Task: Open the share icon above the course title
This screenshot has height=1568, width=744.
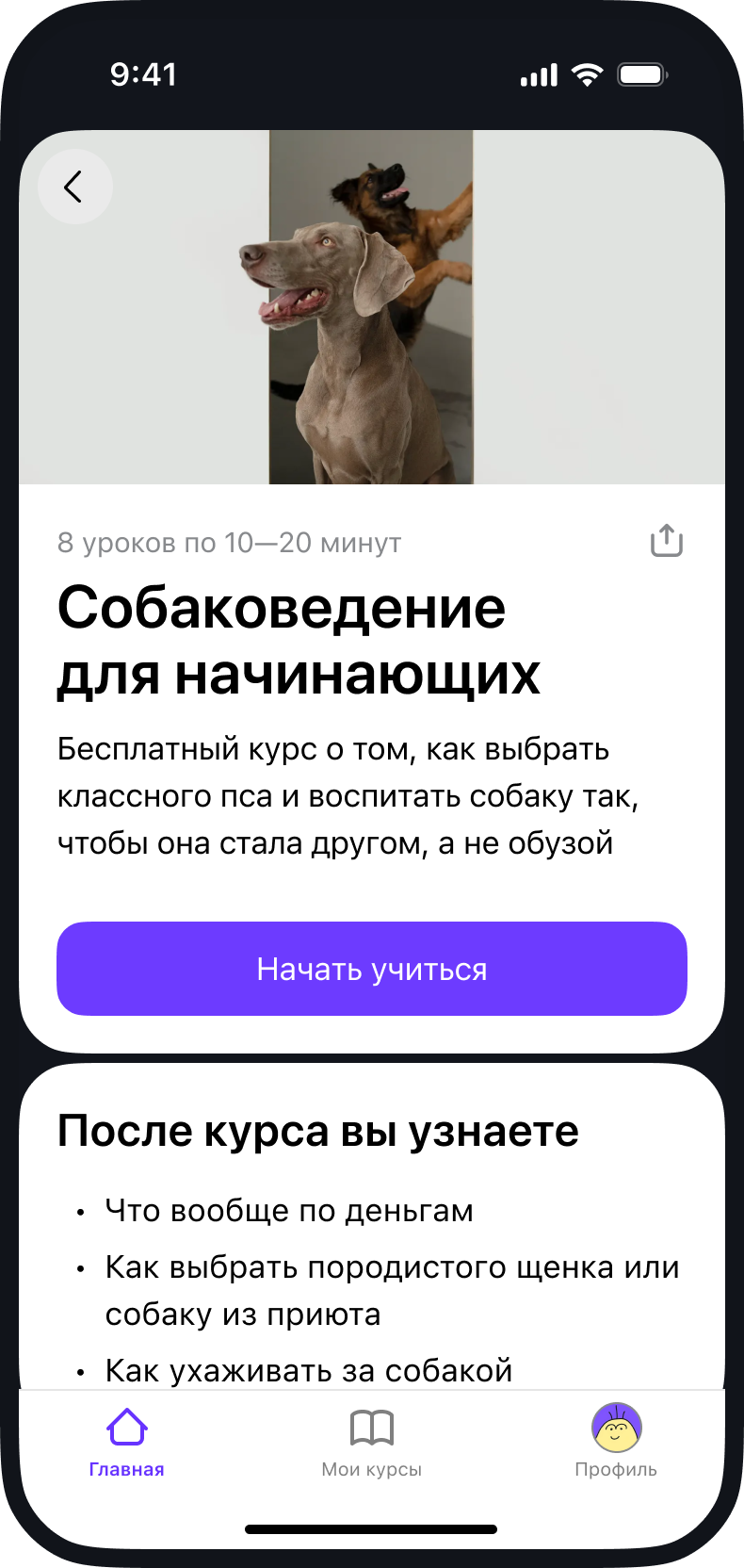Action: [666, 539]
